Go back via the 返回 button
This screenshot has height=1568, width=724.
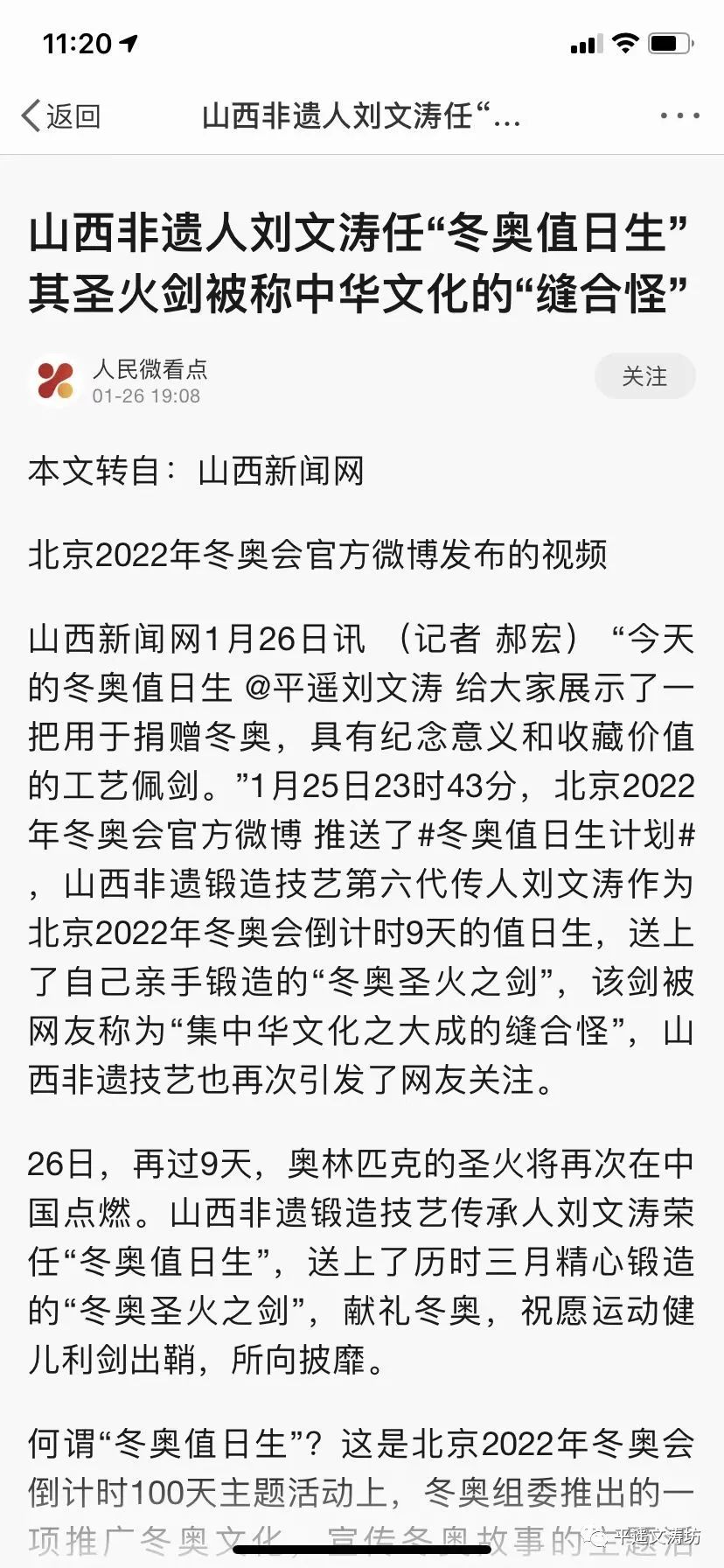click(61, 115)
